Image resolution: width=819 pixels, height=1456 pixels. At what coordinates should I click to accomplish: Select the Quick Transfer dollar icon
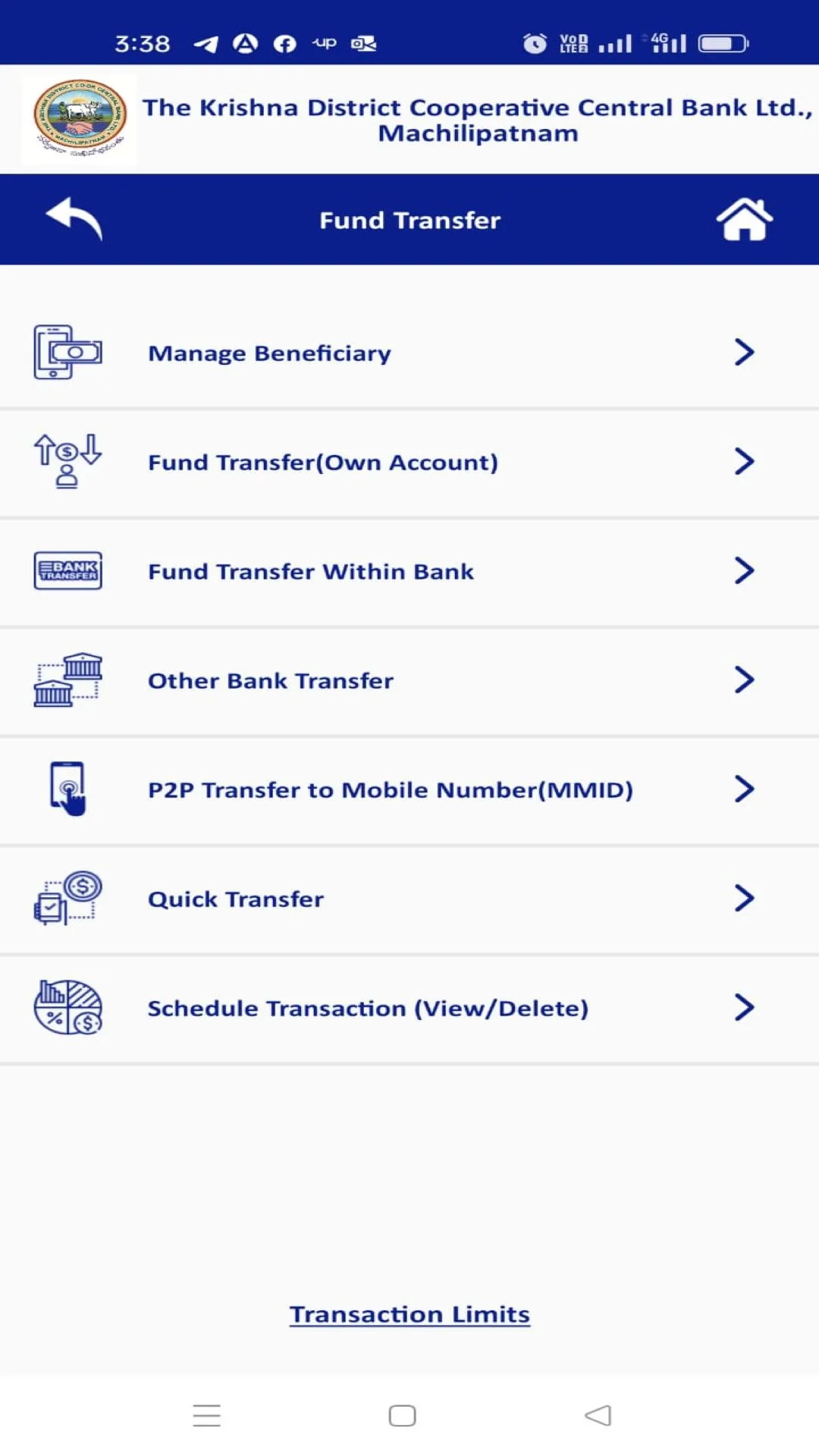pyautogui.click(x=67, y=899)
